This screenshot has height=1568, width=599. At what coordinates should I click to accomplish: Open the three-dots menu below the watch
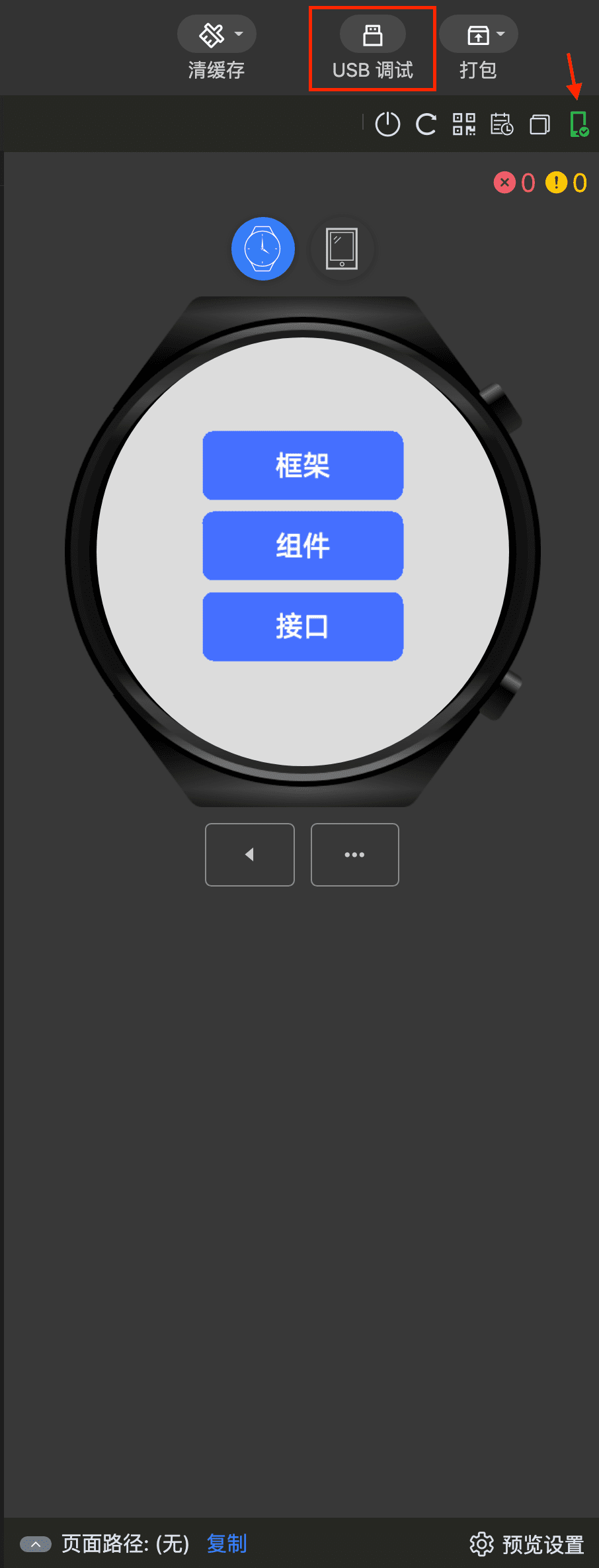pyautogui.click(x=355, y=854)
